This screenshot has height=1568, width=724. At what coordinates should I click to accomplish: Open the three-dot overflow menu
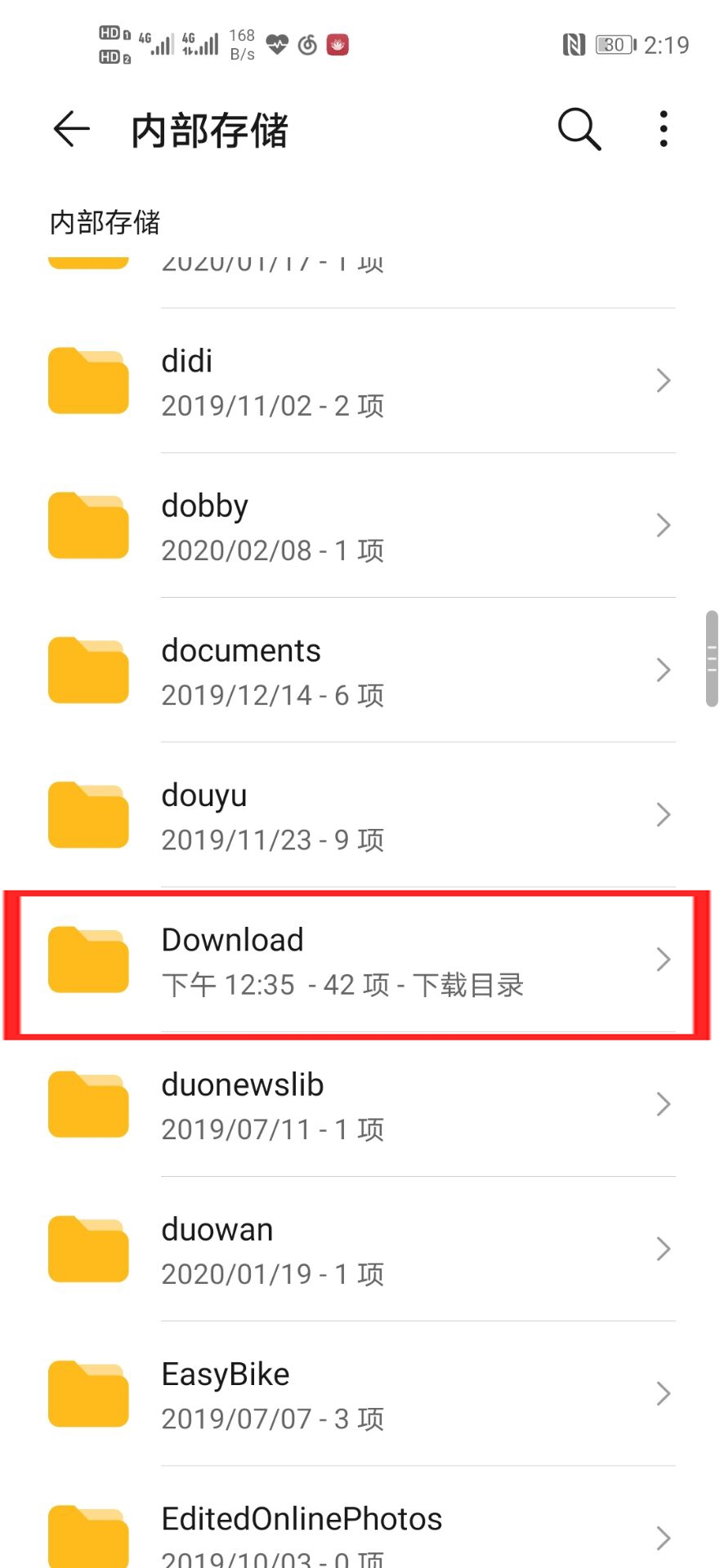664,129
